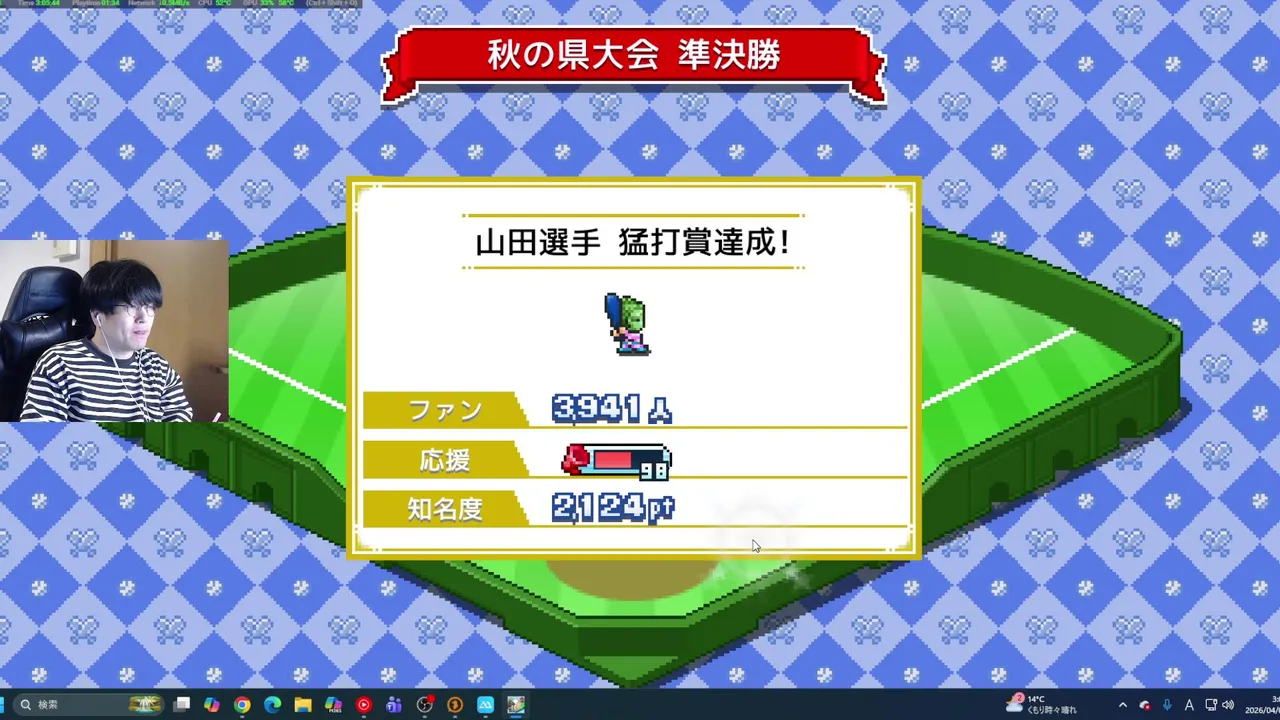Open Task View on the taskbar
1280x720 pixels.
(x=182, y=705)
